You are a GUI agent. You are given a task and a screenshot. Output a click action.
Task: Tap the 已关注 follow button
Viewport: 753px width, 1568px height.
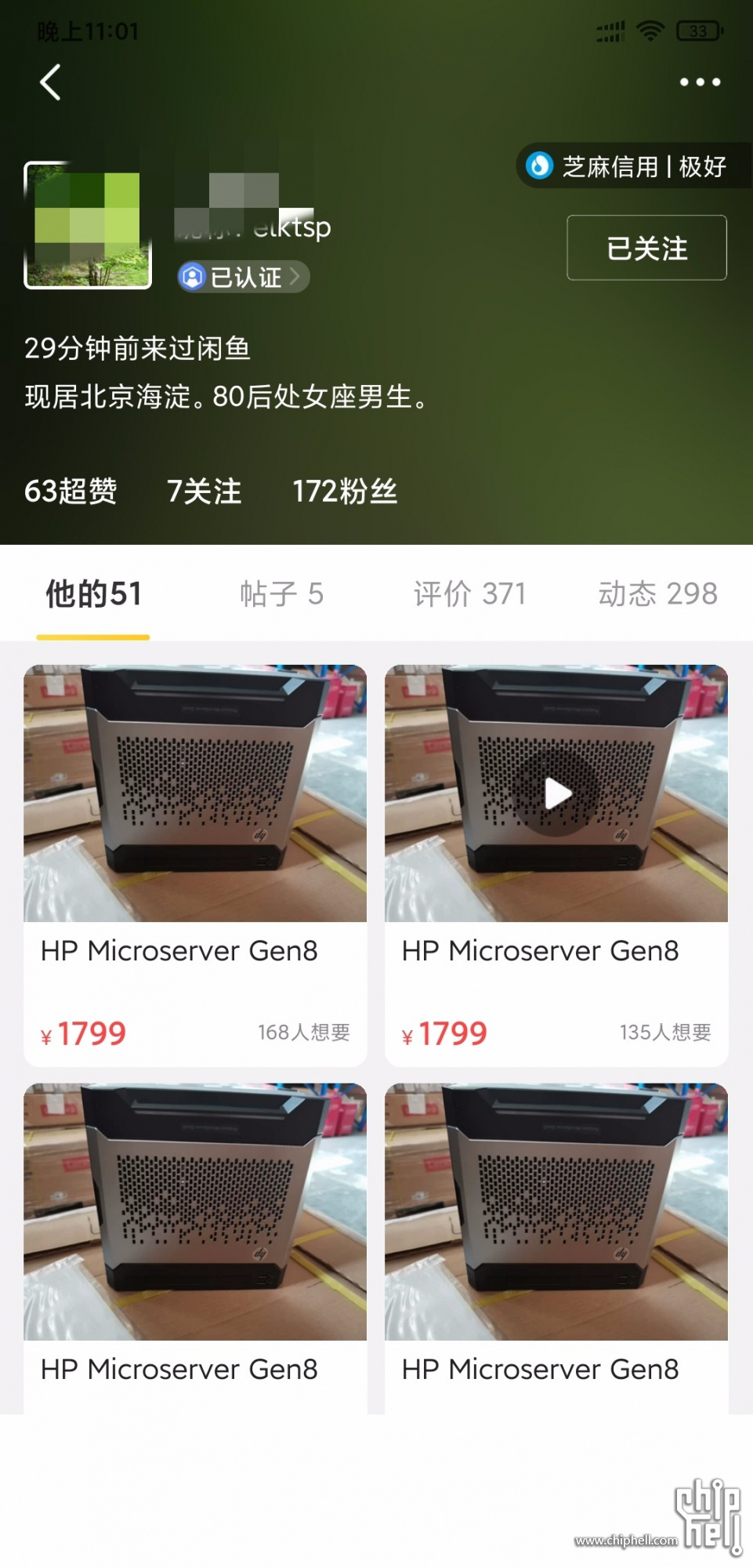(646, 248)
